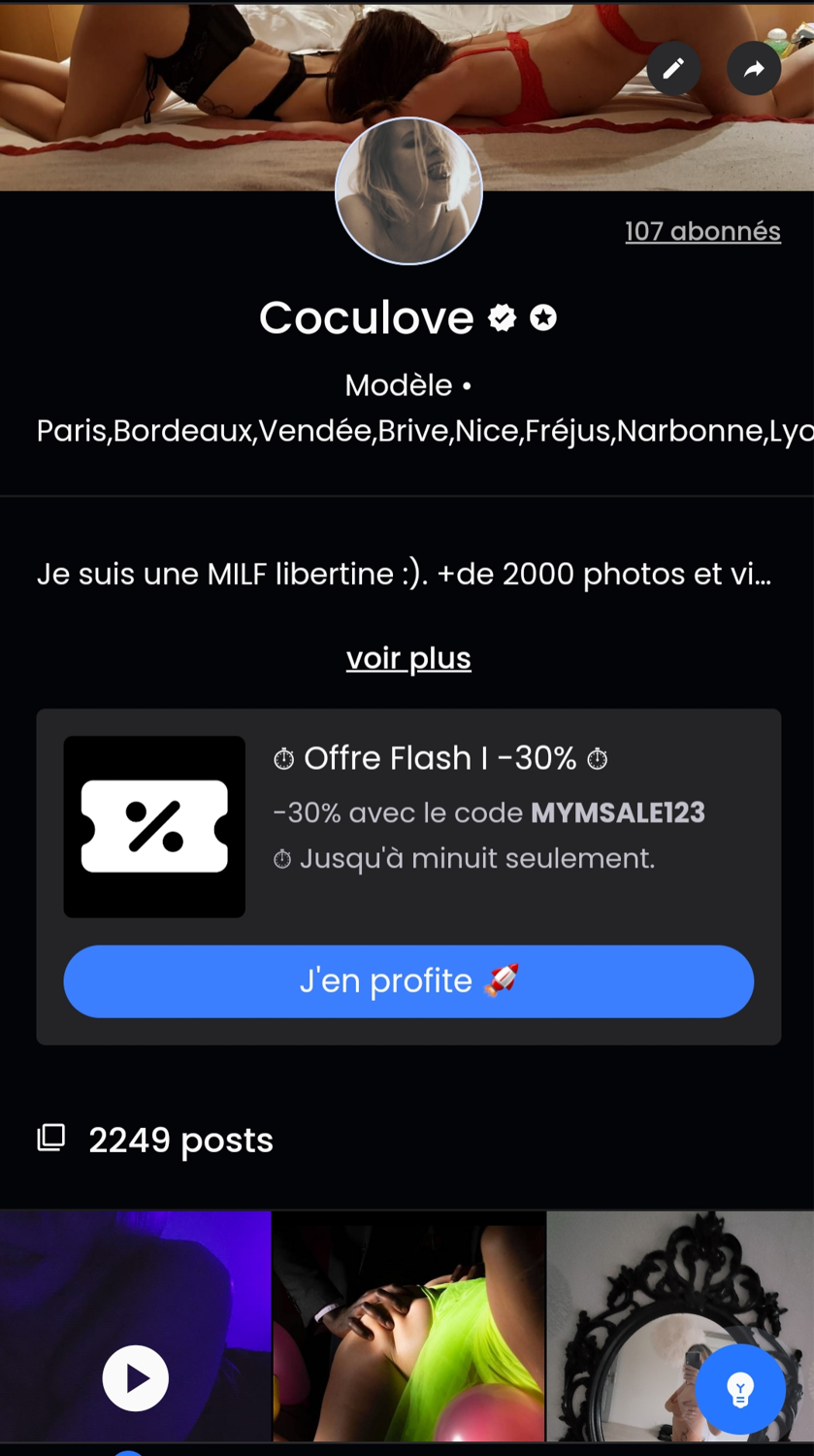Open the neon green post thumbnail
814x1456 pixels.
(408, 1325)
